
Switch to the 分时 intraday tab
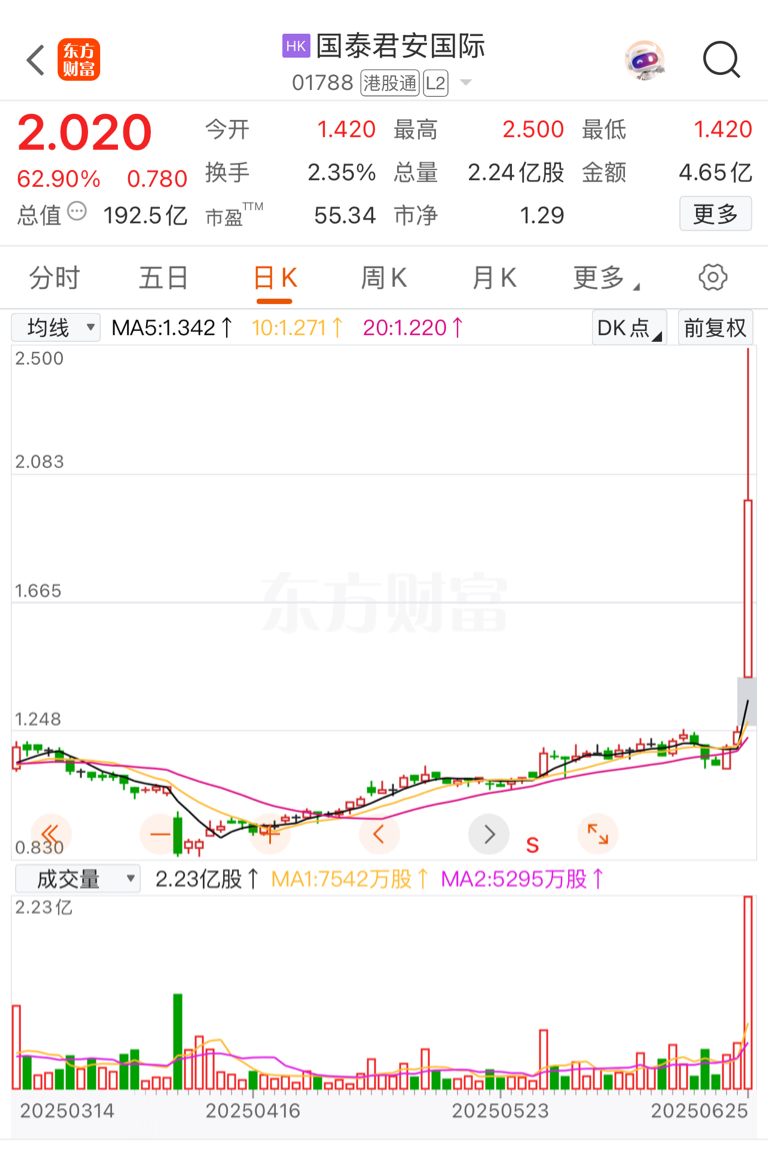(55, 278)
